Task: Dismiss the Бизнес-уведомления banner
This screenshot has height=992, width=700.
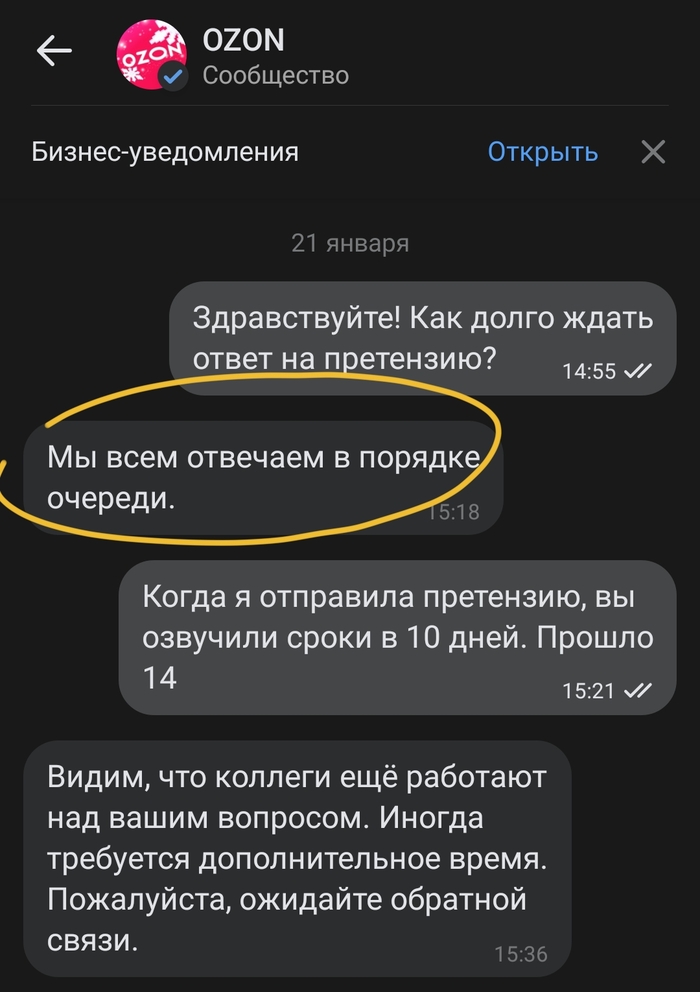Action: pyautogui.click(x=653, y=152)
